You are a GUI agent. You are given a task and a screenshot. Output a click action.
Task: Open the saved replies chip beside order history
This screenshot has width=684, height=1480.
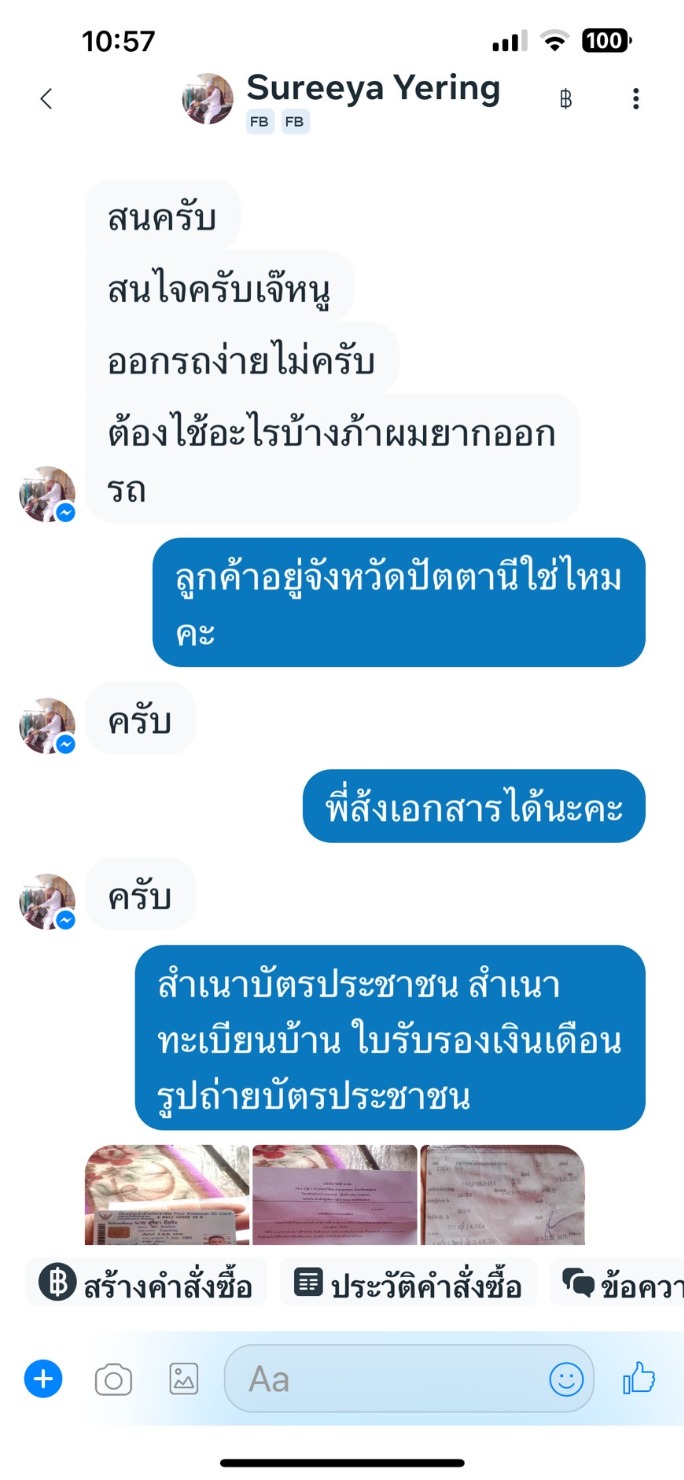coord(618,1283)
